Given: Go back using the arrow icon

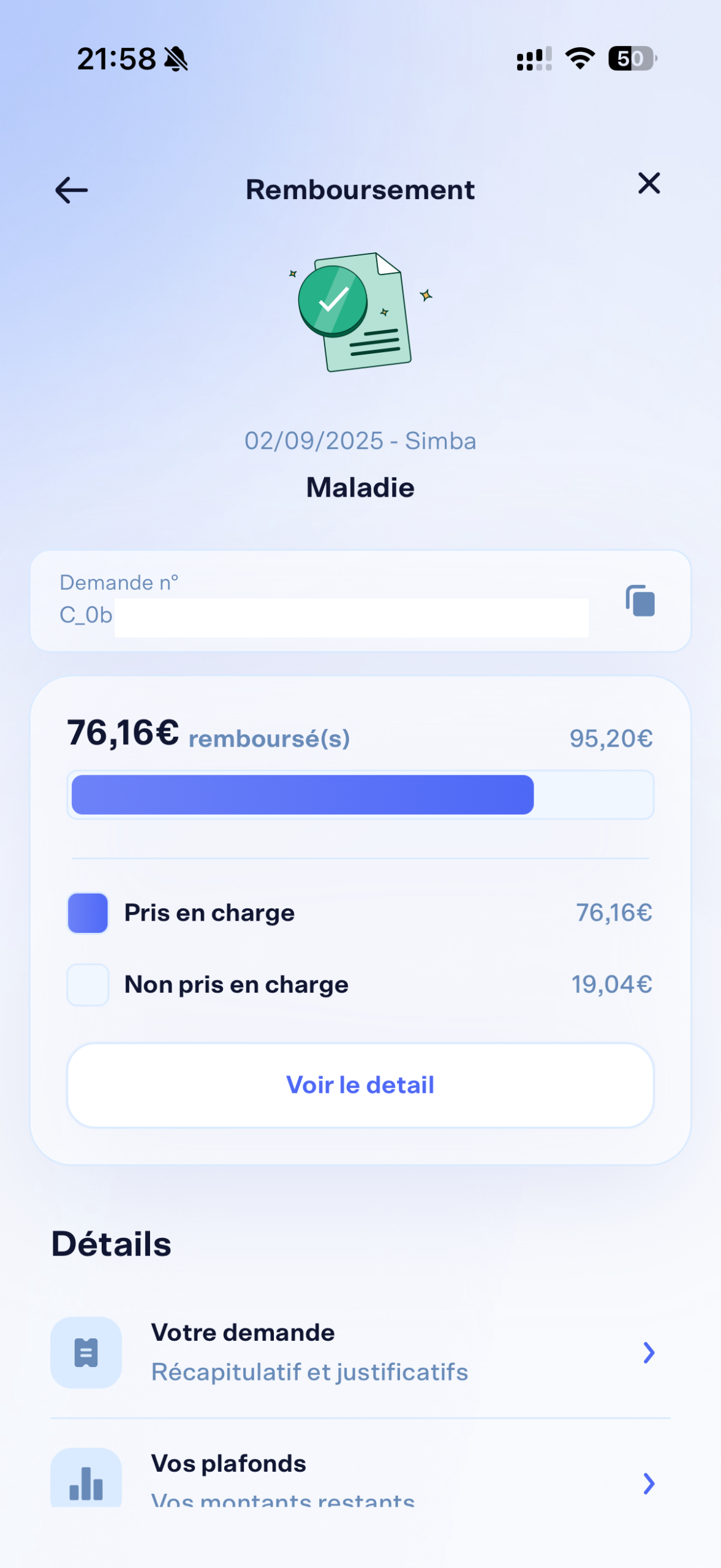Looking at the screenshot, I should point(72,190).
